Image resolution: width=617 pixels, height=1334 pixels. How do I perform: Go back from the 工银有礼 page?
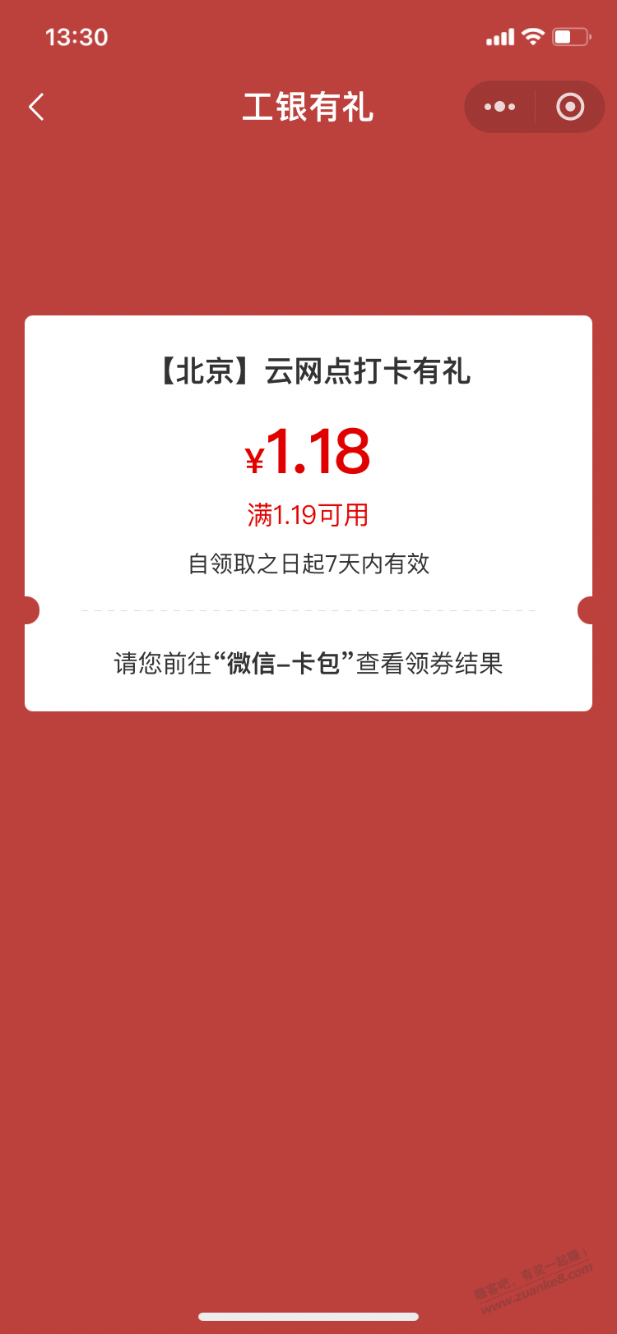click(37, 107)
